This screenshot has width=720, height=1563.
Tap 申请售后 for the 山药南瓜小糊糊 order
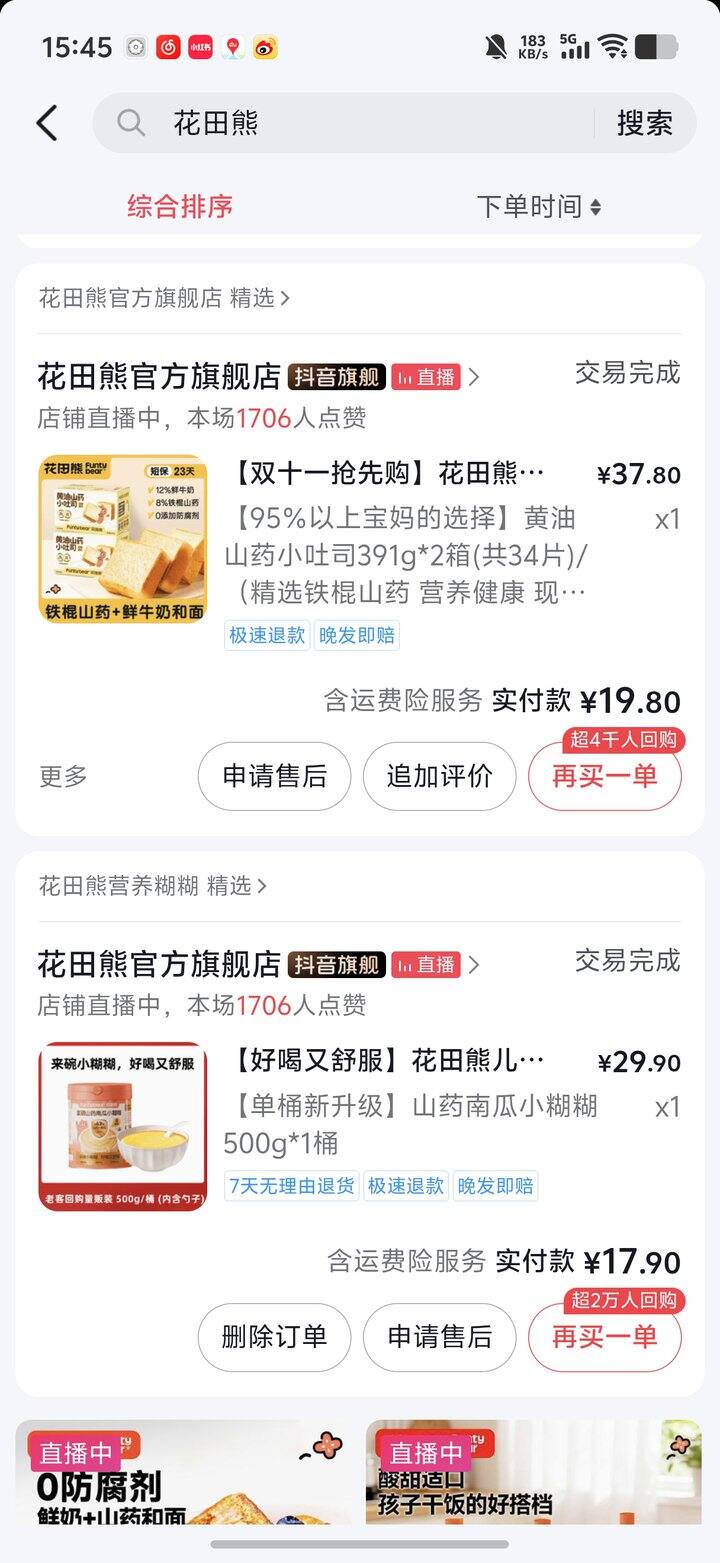click(439, 1337)
